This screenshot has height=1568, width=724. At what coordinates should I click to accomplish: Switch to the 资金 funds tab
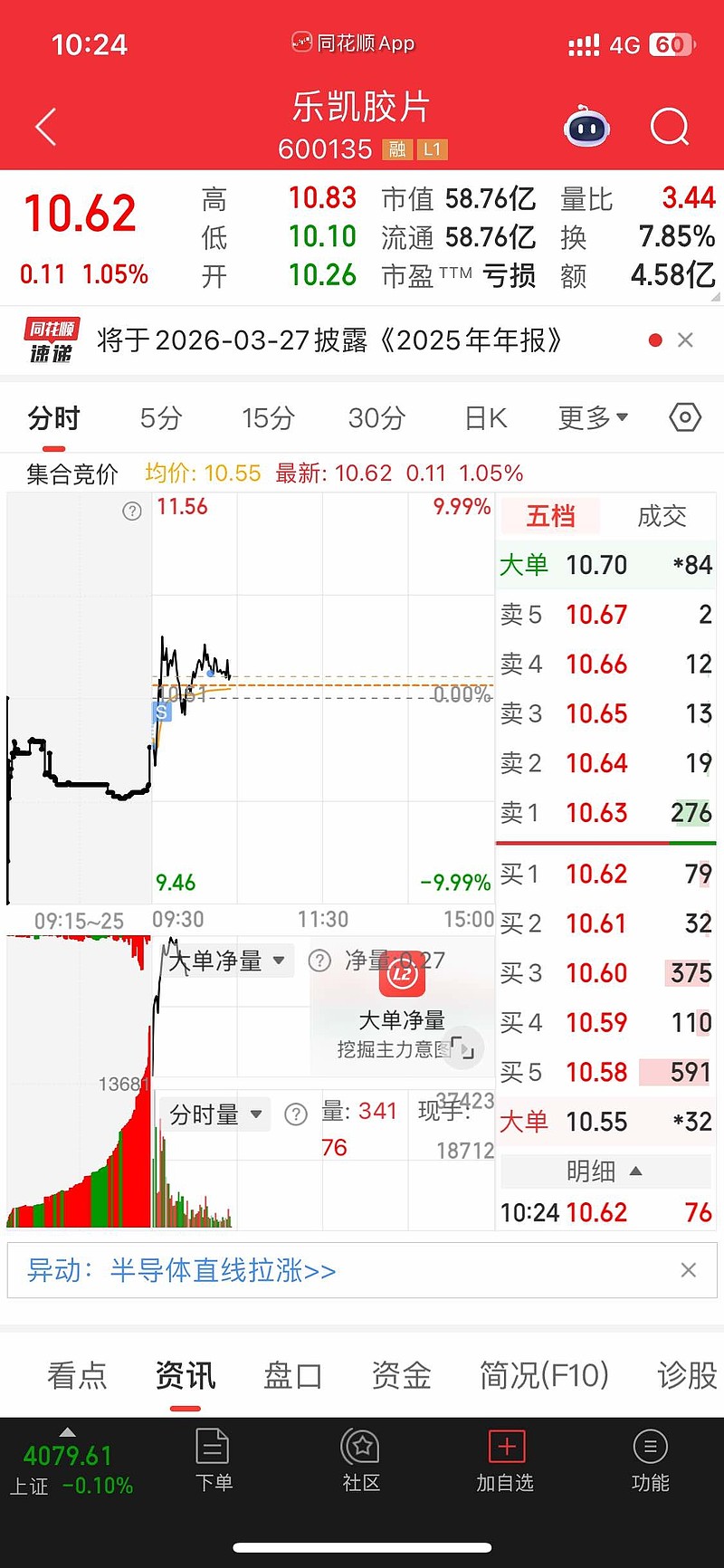(x=401, y=1375)
